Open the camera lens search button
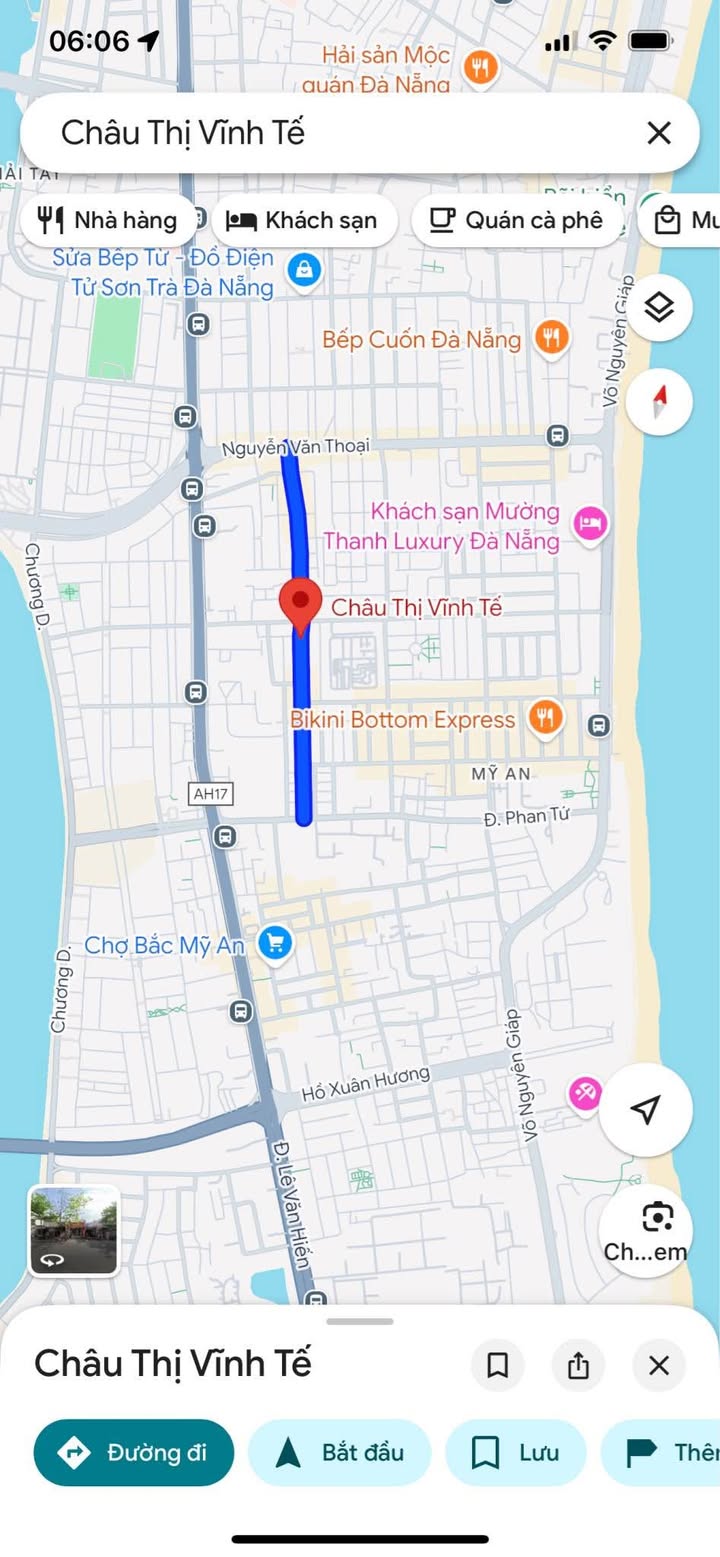Image resolution: width=720 pixels, height=1557 pixels. tap(646, 1229)
